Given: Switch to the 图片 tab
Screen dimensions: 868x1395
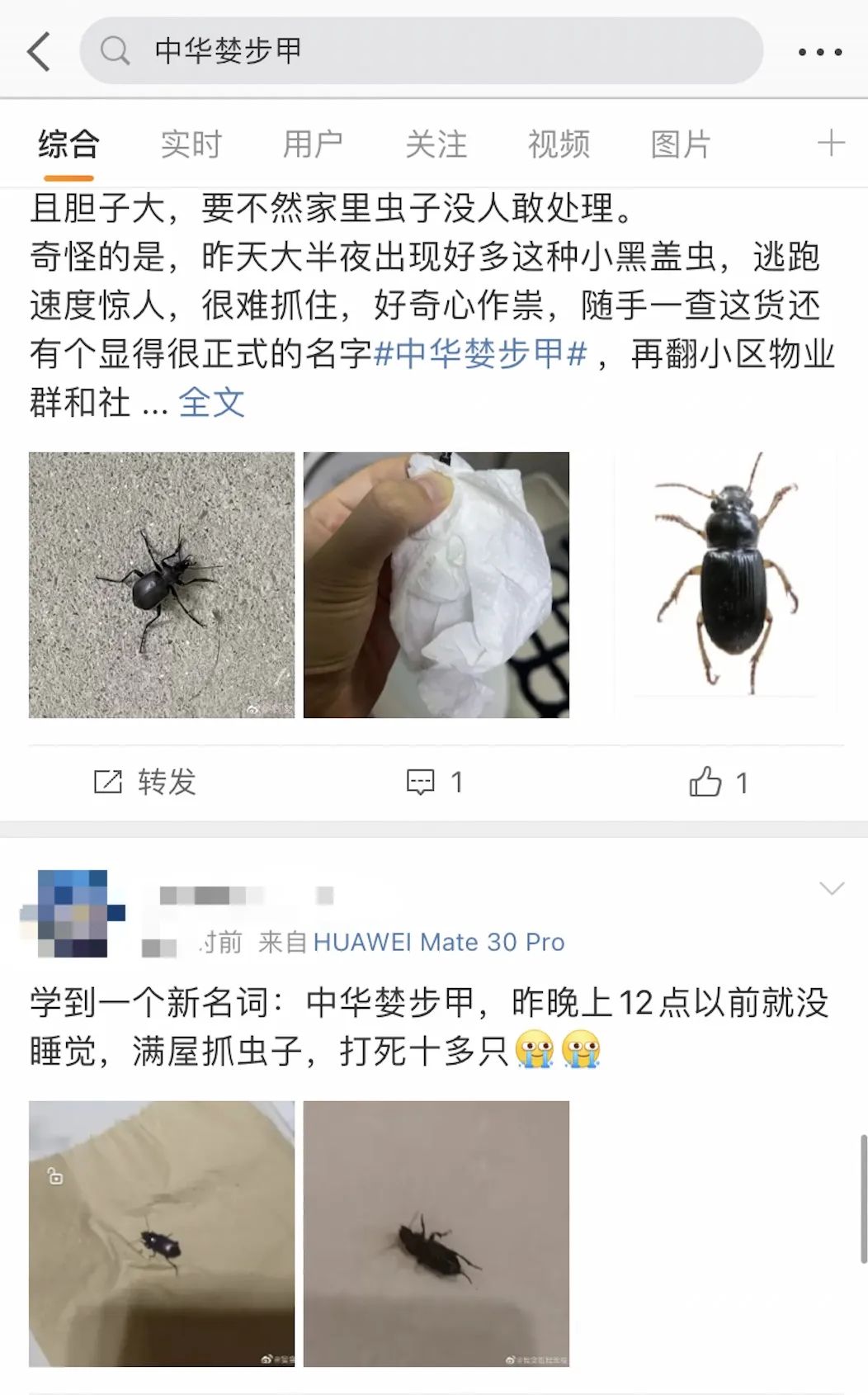Looking at the screenshot, I should (x=681, y=142).
